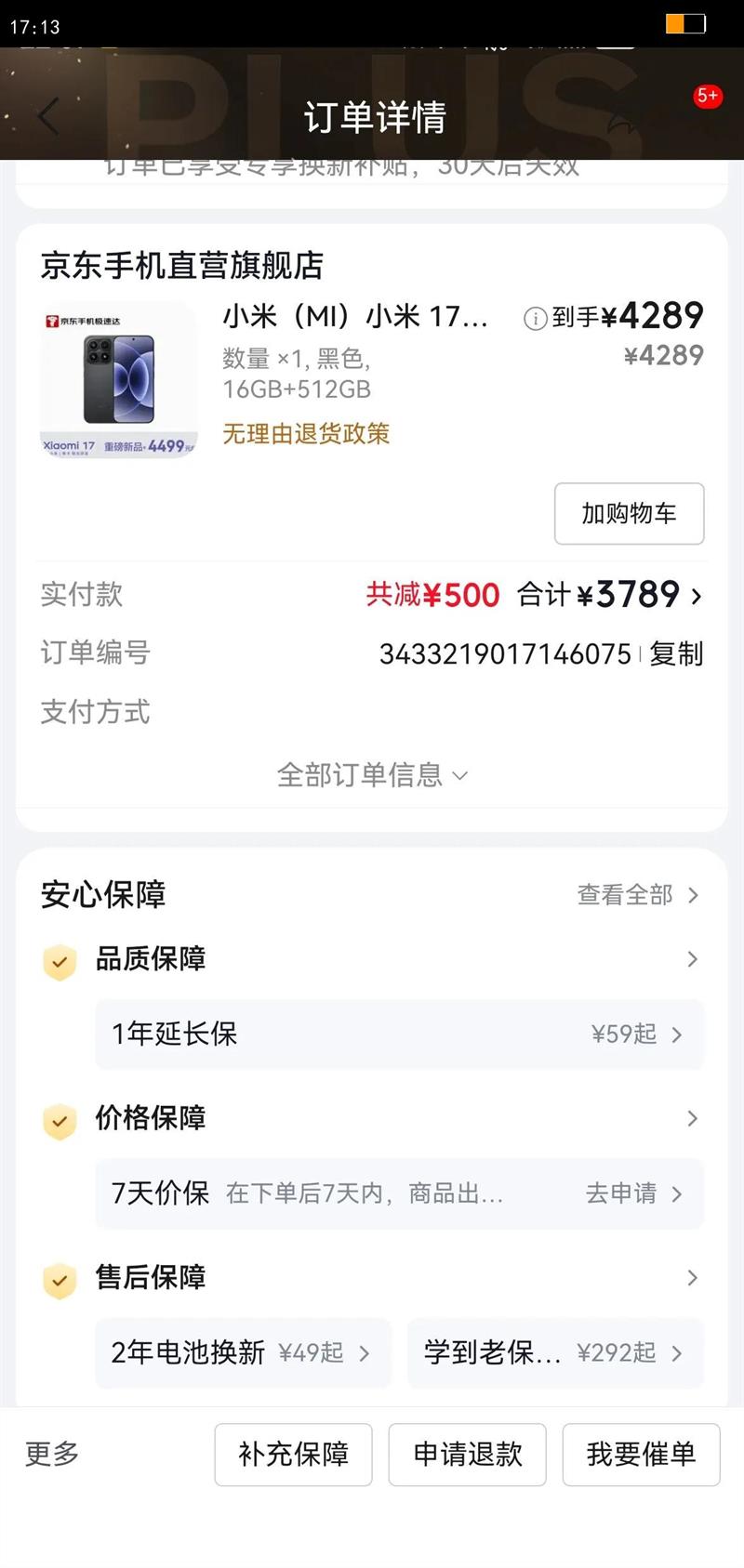Tap the 补充保障 button
744x1568 pixels.
tap(293, 1455)
